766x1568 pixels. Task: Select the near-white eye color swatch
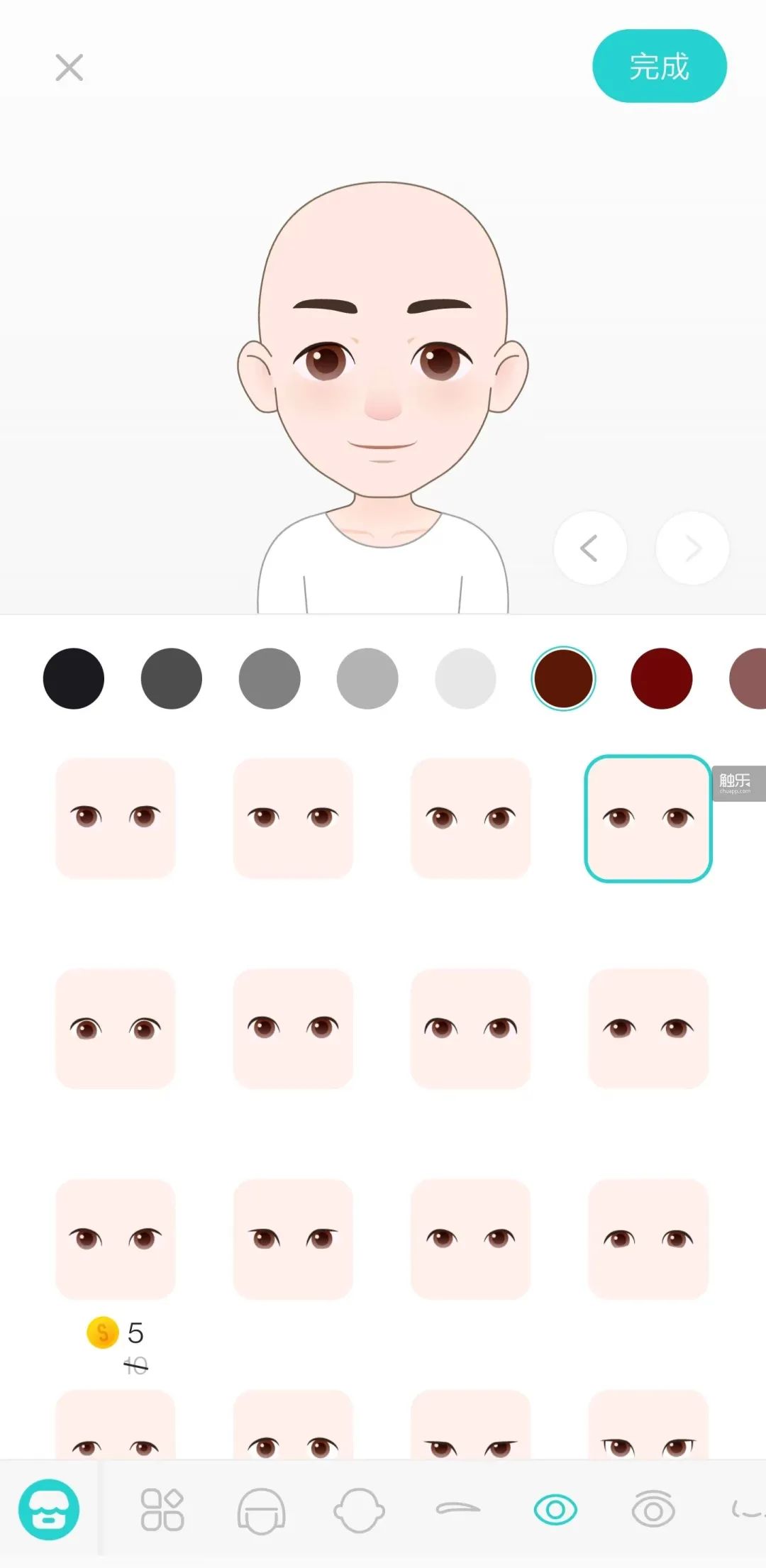click(x=465, y=678)
